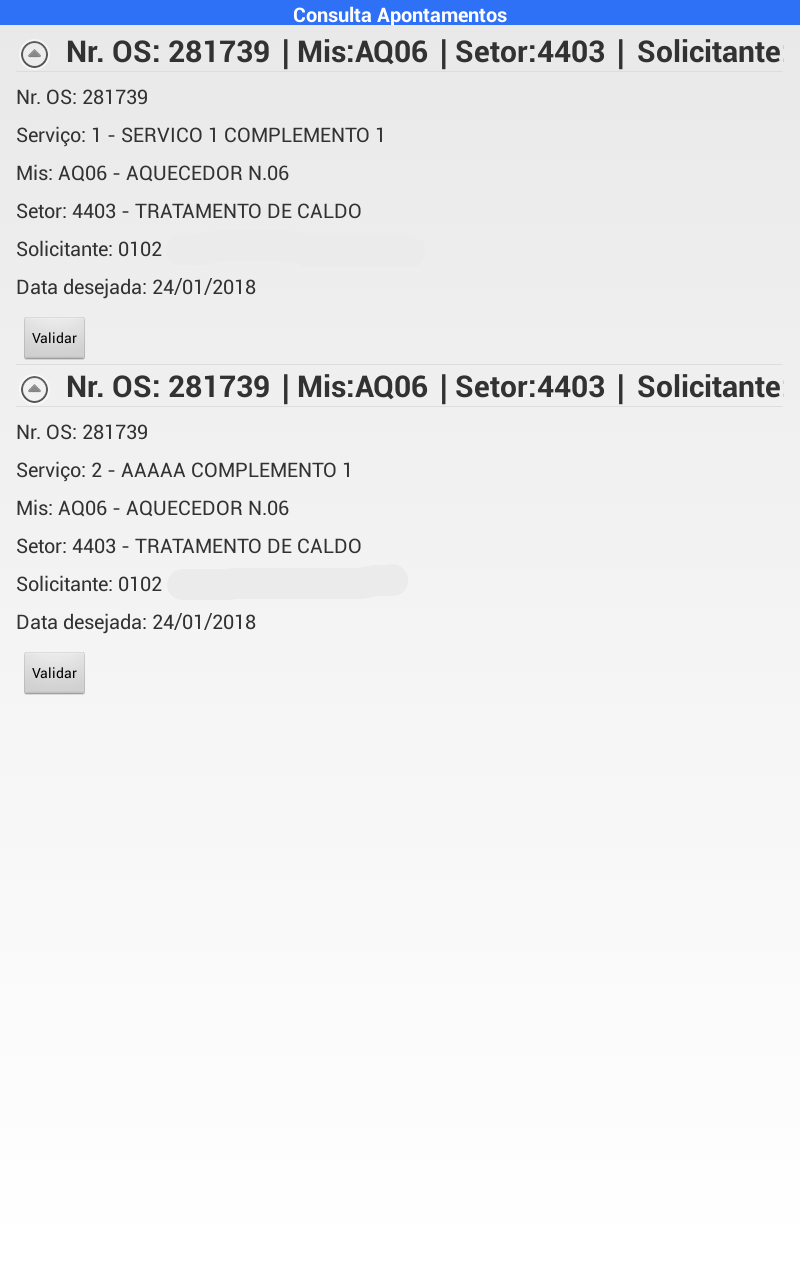The width and height of the screenshot is (800, 1280).
Task: Tap Validar for Serviço 1 - SERVICO 1
Action: point(54,338)
